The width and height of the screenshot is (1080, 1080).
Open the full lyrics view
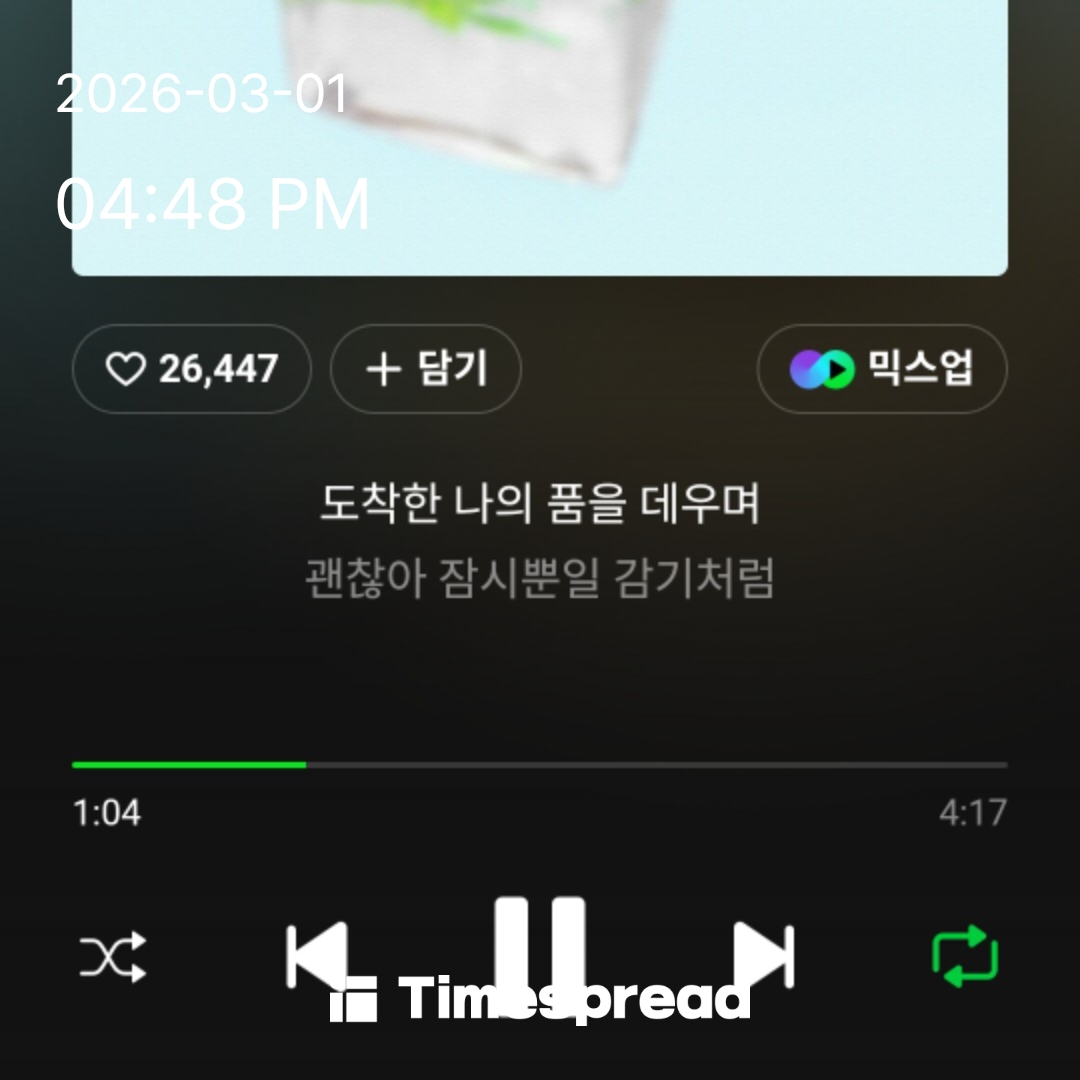pos(540,542)
